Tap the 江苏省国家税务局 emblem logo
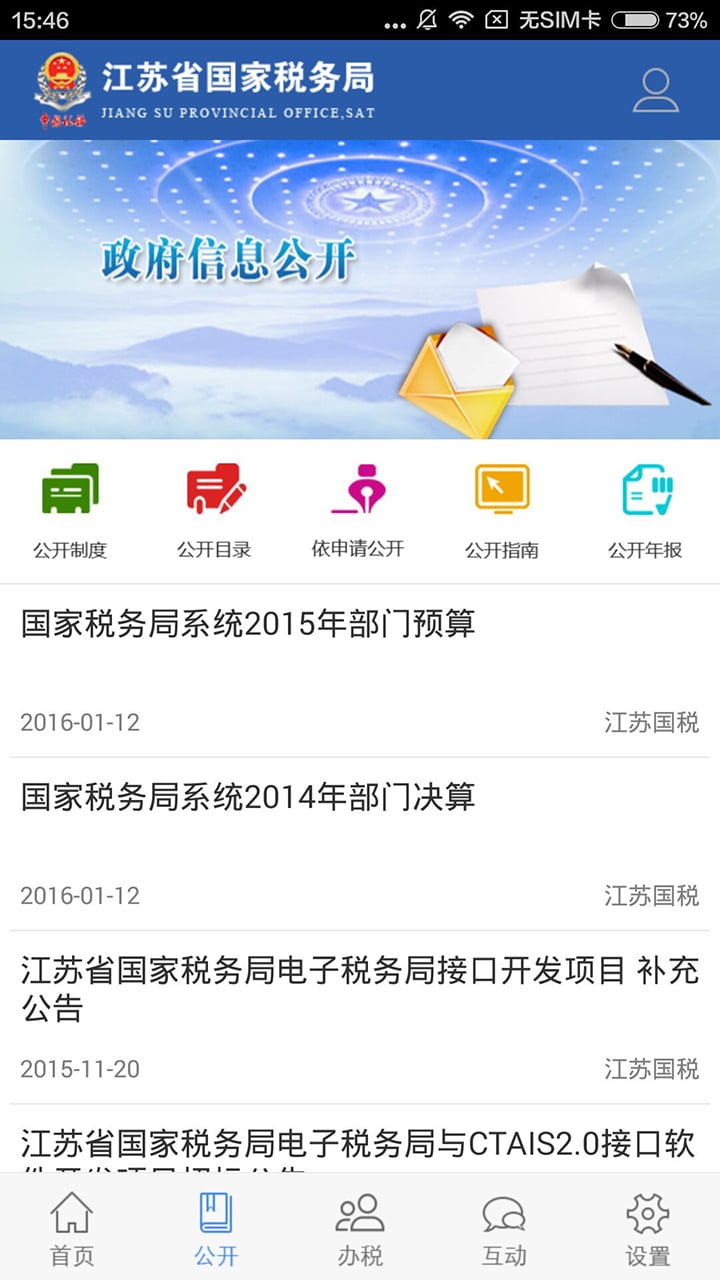Screen dimensions: 720x1280 [x=58, y=89]
